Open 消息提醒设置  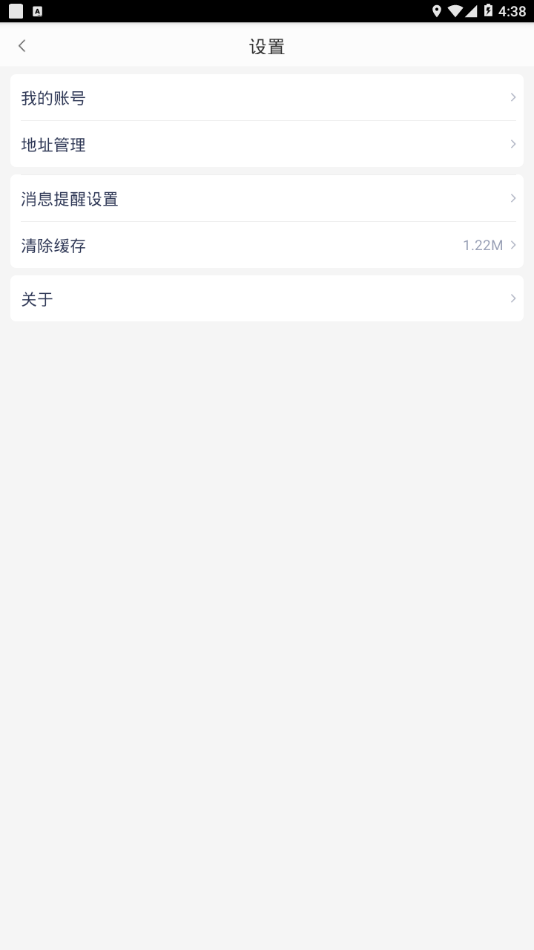267,198
